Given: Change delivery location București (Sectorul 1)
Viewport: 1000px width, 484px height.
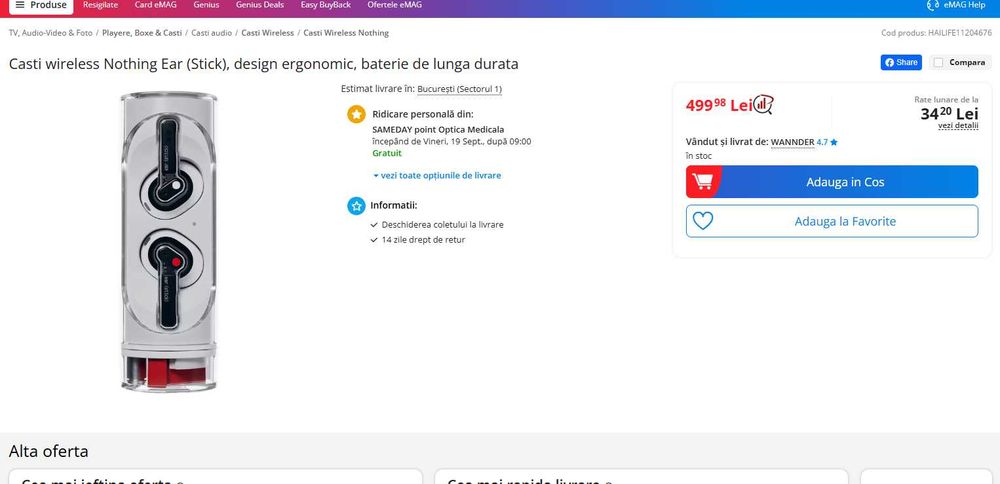Looking at the screenshot, I should 459,89.
